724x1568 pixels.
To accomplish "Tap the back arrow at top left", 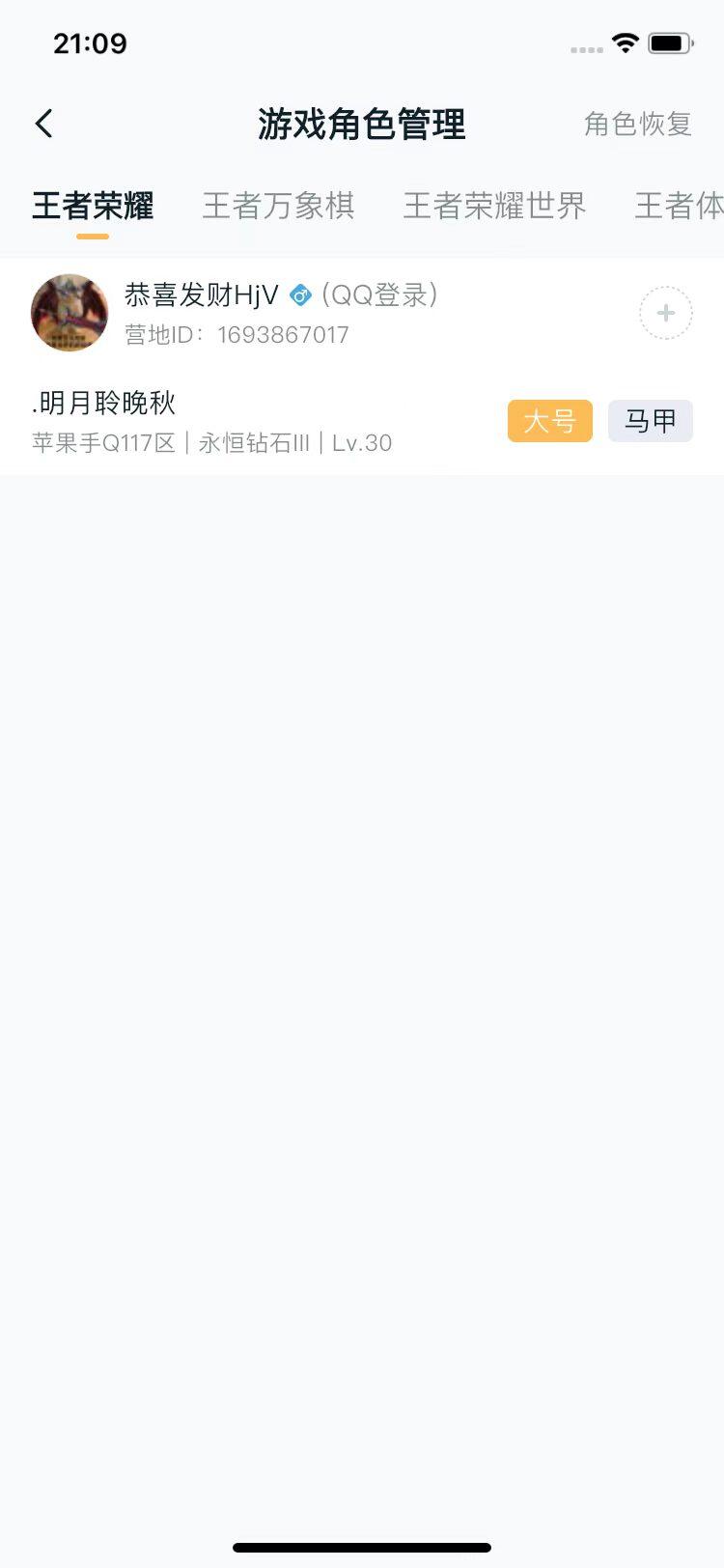I will coord(42,124).
